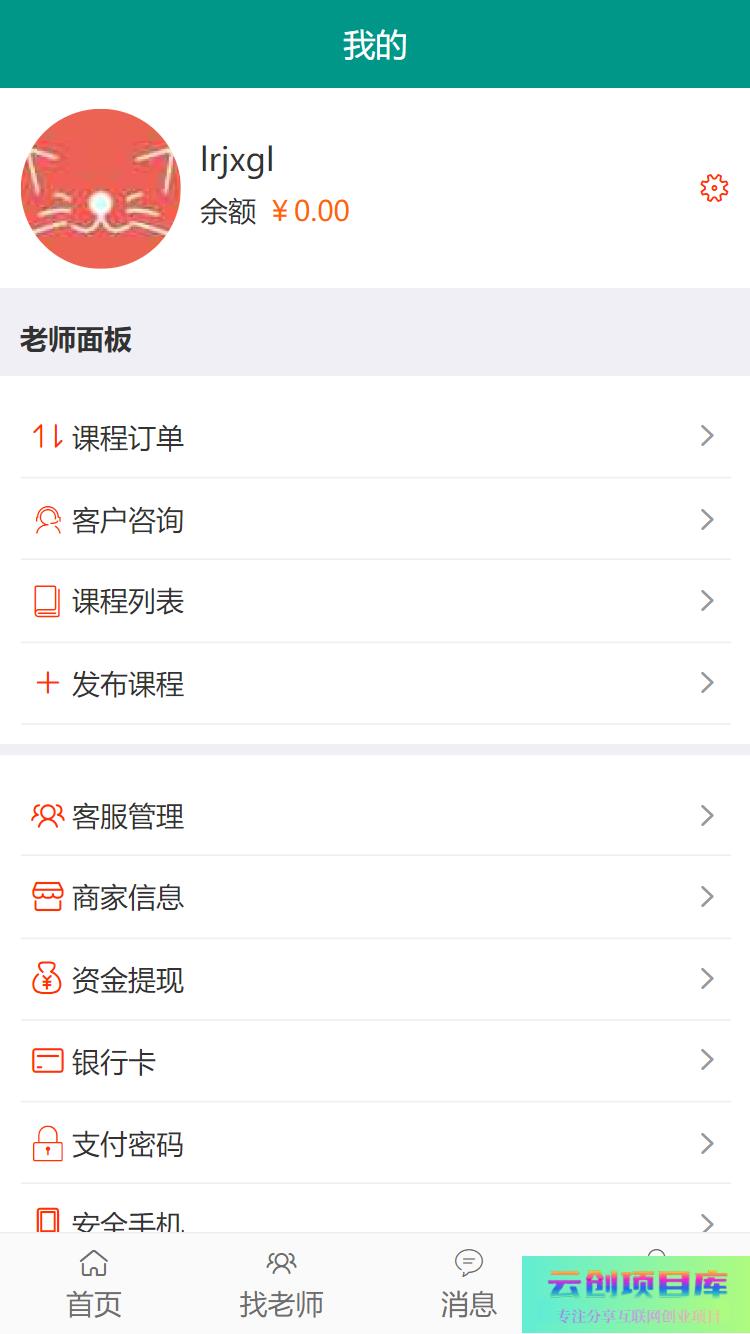
Task: Open 资金提现 withdraw funds
Action: (375, 980)
